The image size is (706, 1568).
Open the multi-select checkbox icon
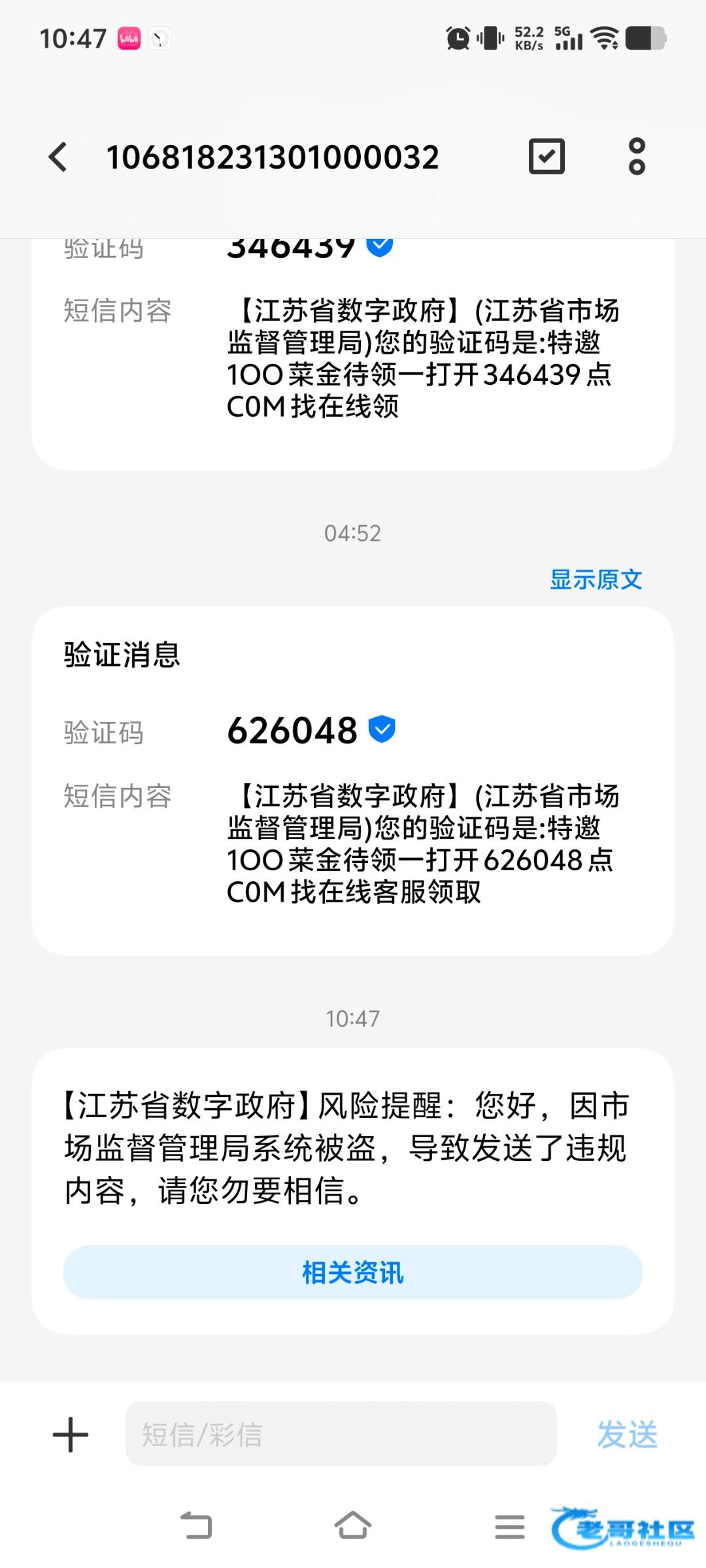pos(546,156)
